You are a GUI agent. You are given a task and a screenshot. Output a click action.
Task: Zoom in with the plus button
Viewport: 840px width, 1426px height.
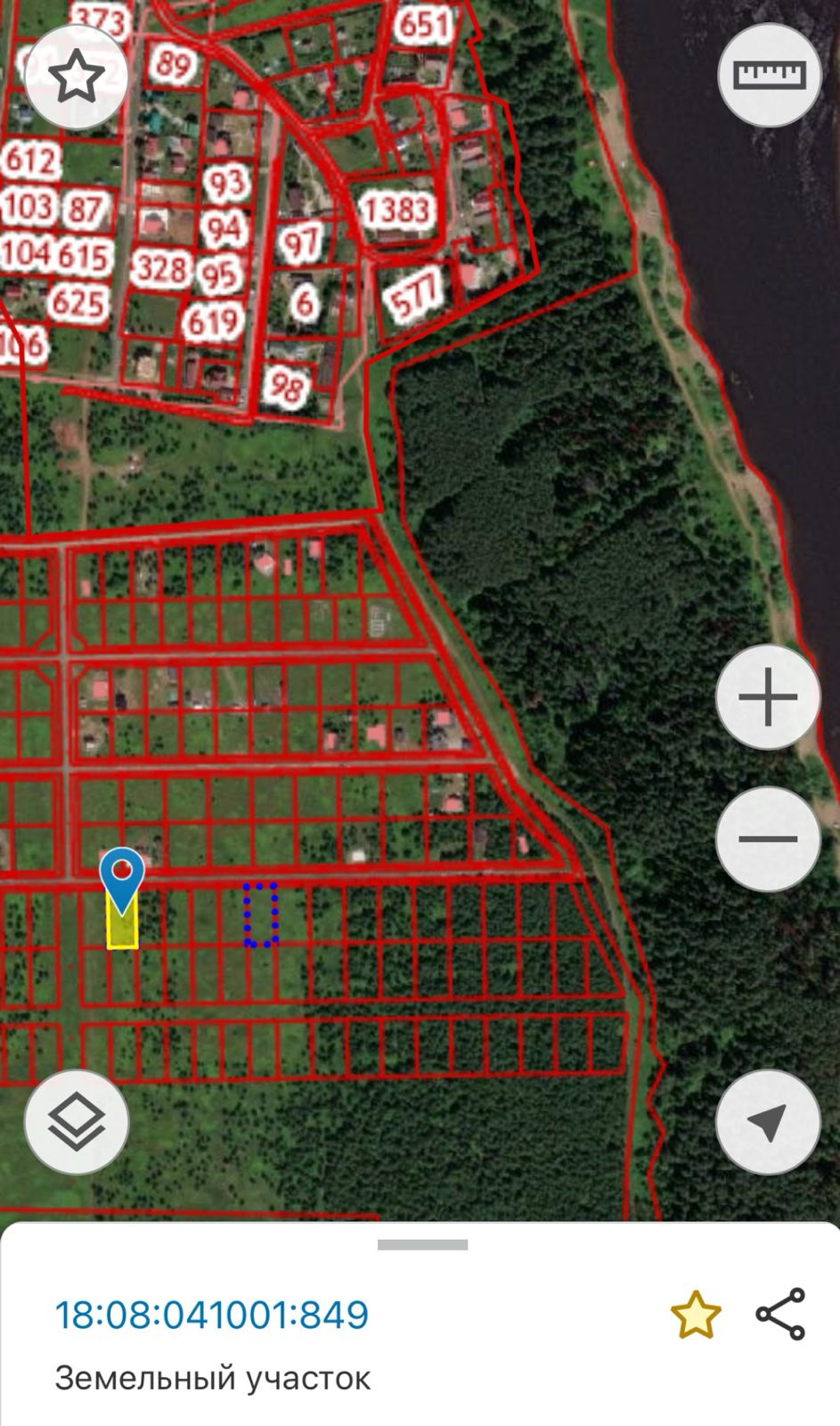[x=768, y=697]
